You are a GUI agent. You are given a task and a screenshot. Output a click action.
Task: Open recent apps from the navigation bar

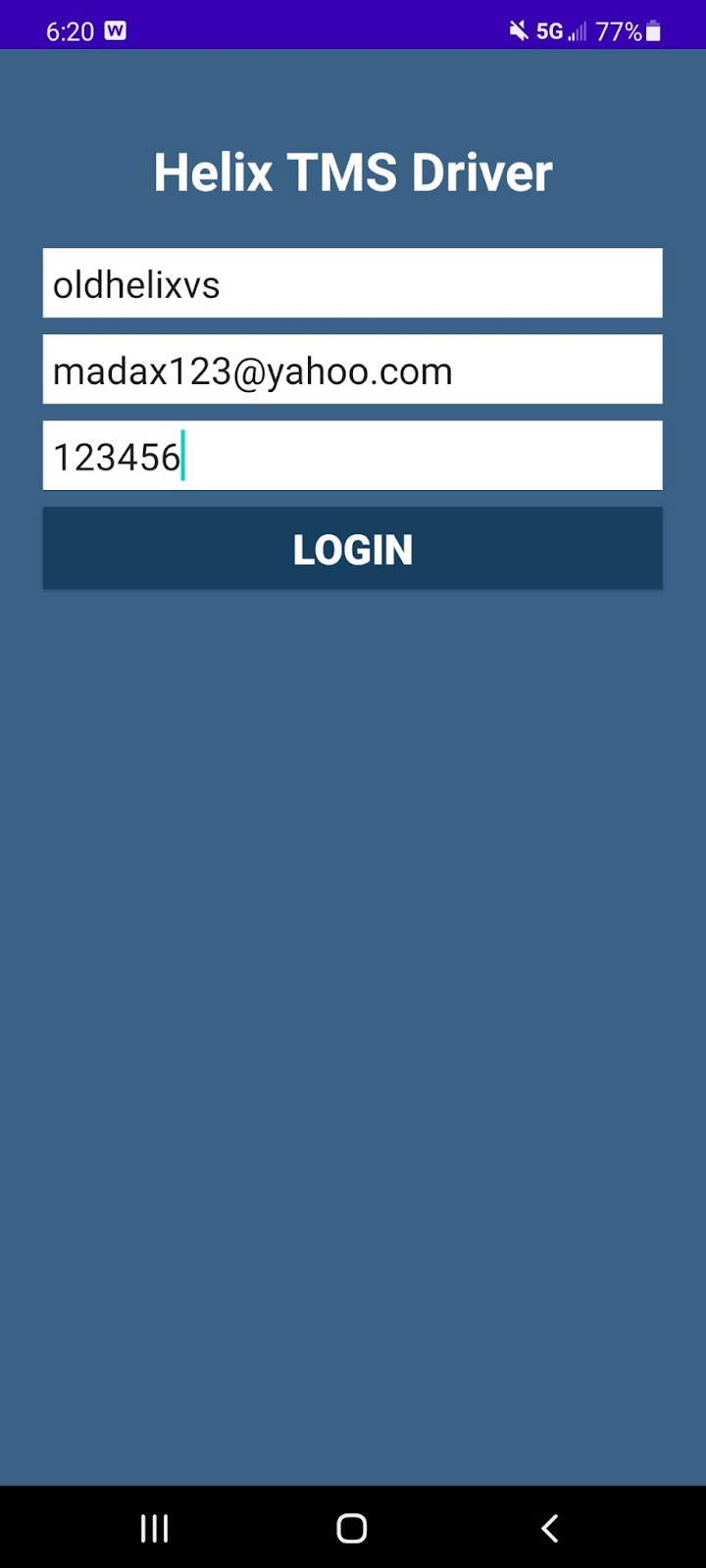(x=155, y=1528)
